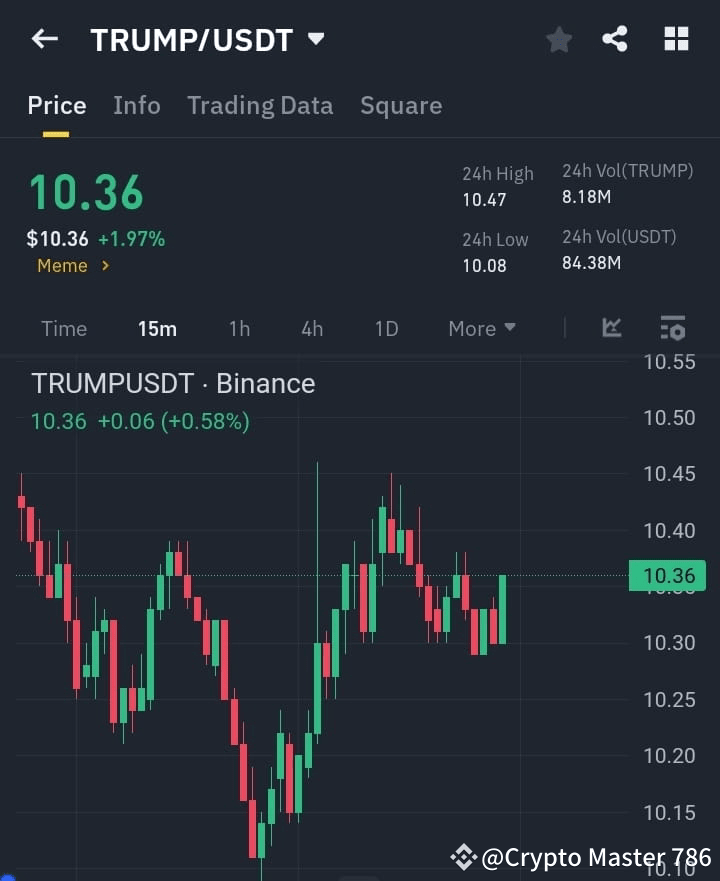Open the chart type icon near intervals

click(611, 328)
